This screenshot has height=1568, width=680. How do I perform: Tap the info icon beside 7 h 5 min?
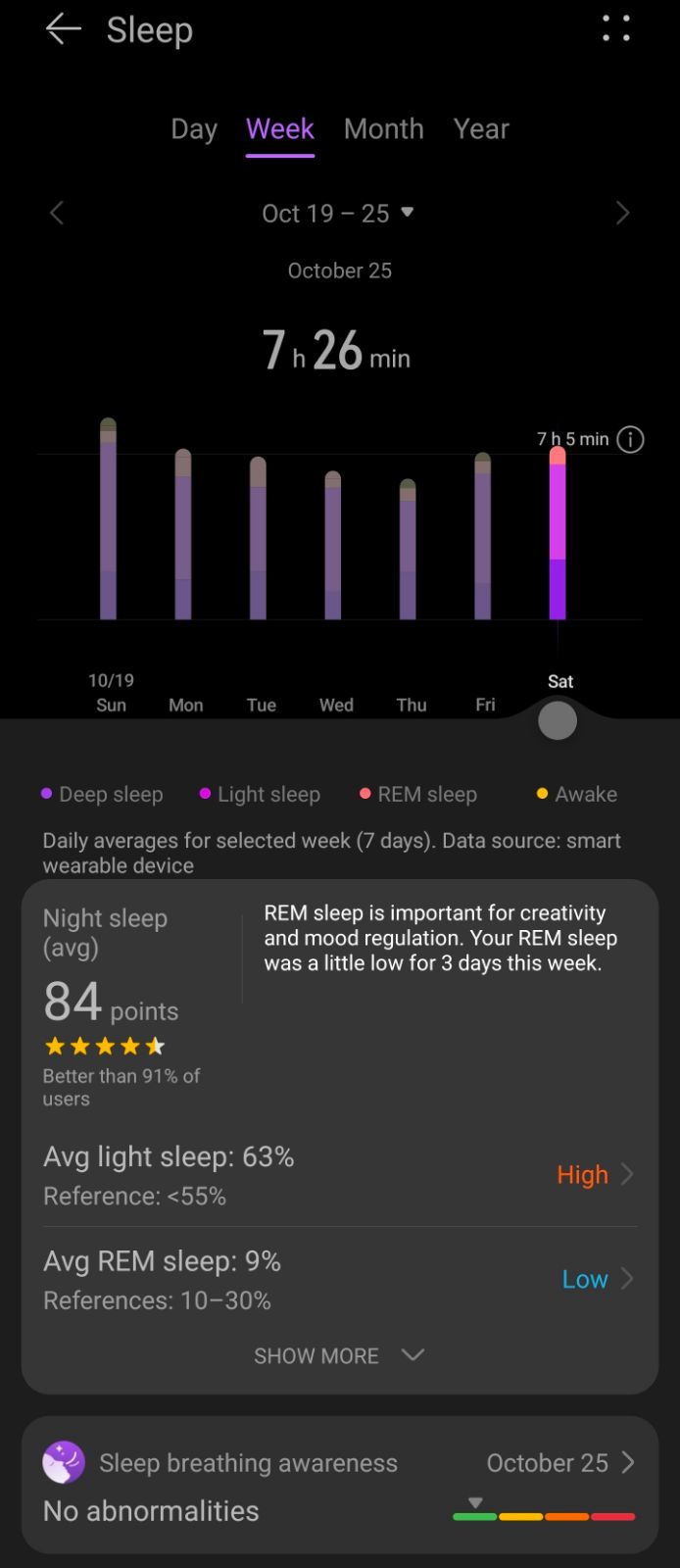tap(631, 440)
